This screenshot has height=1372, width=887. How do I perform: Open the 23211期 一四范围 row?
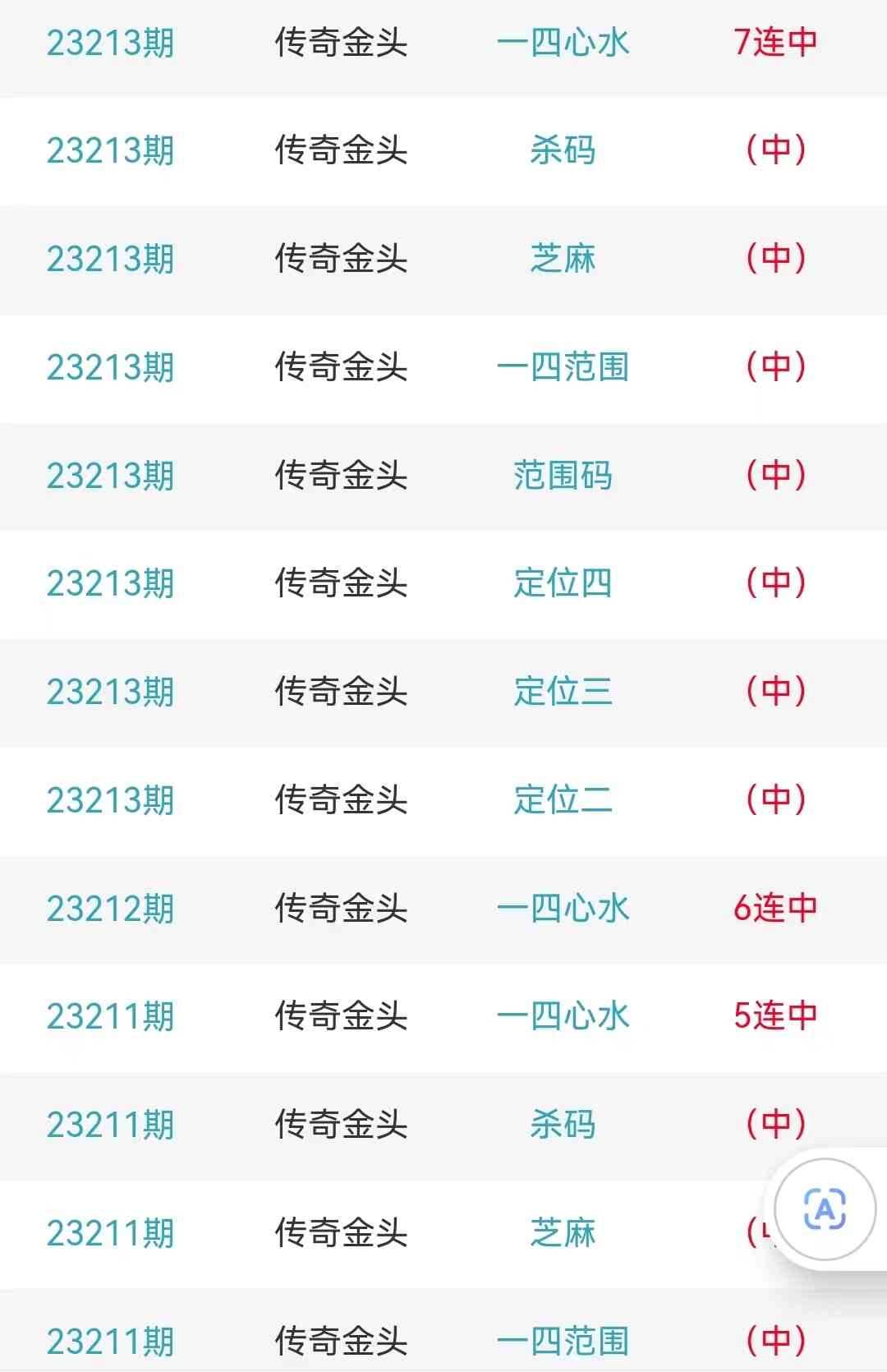[563, 1341]
